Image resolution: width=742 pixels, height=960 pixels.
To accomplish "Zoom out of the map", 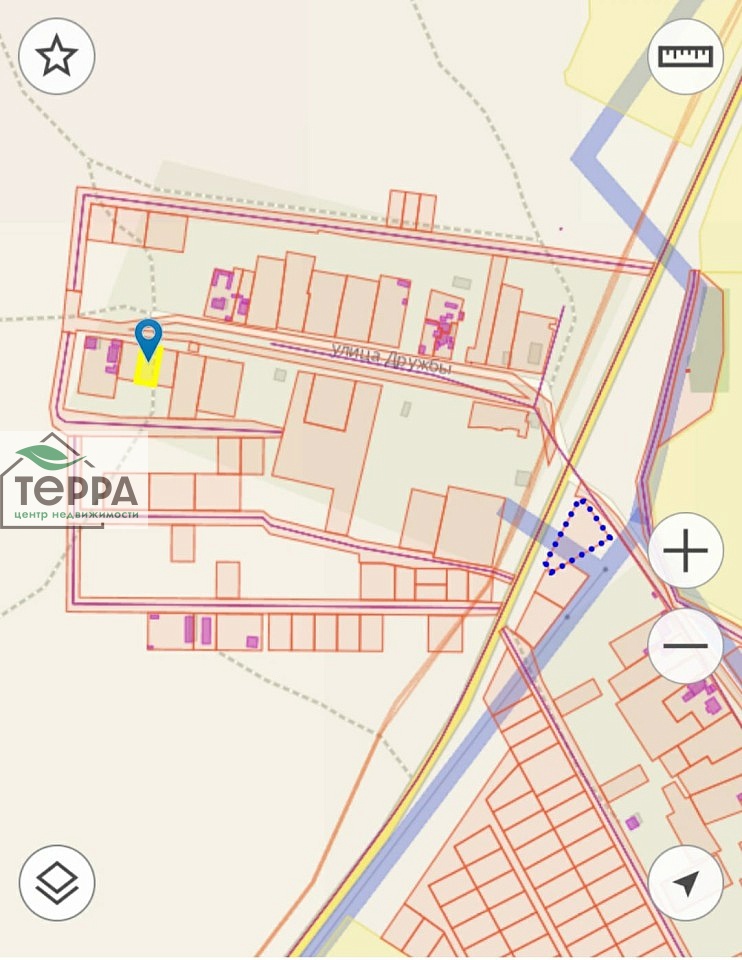I will tap(685, 646).
